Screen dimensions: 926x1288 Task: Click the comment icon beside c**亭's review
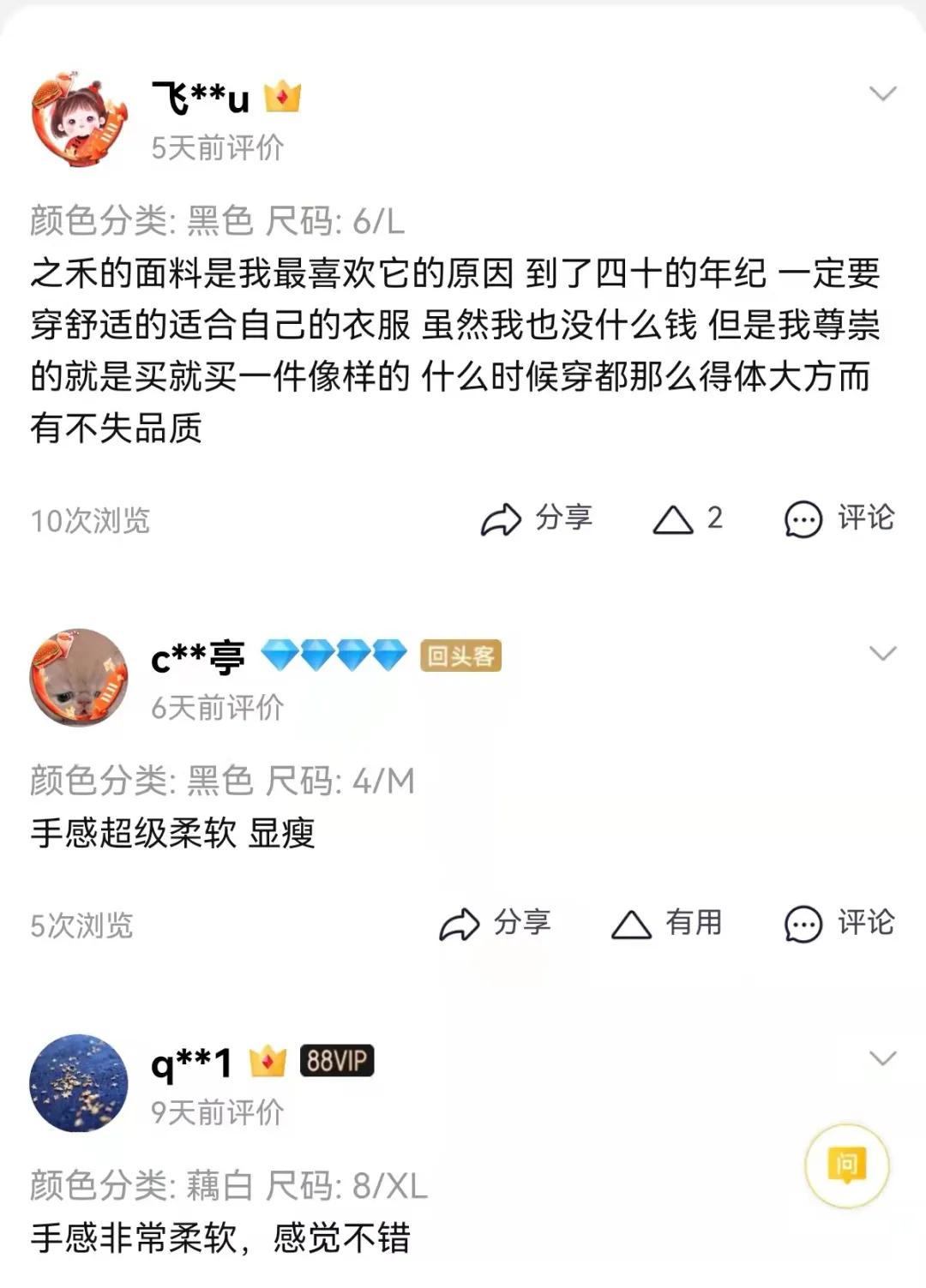[802, 924]
